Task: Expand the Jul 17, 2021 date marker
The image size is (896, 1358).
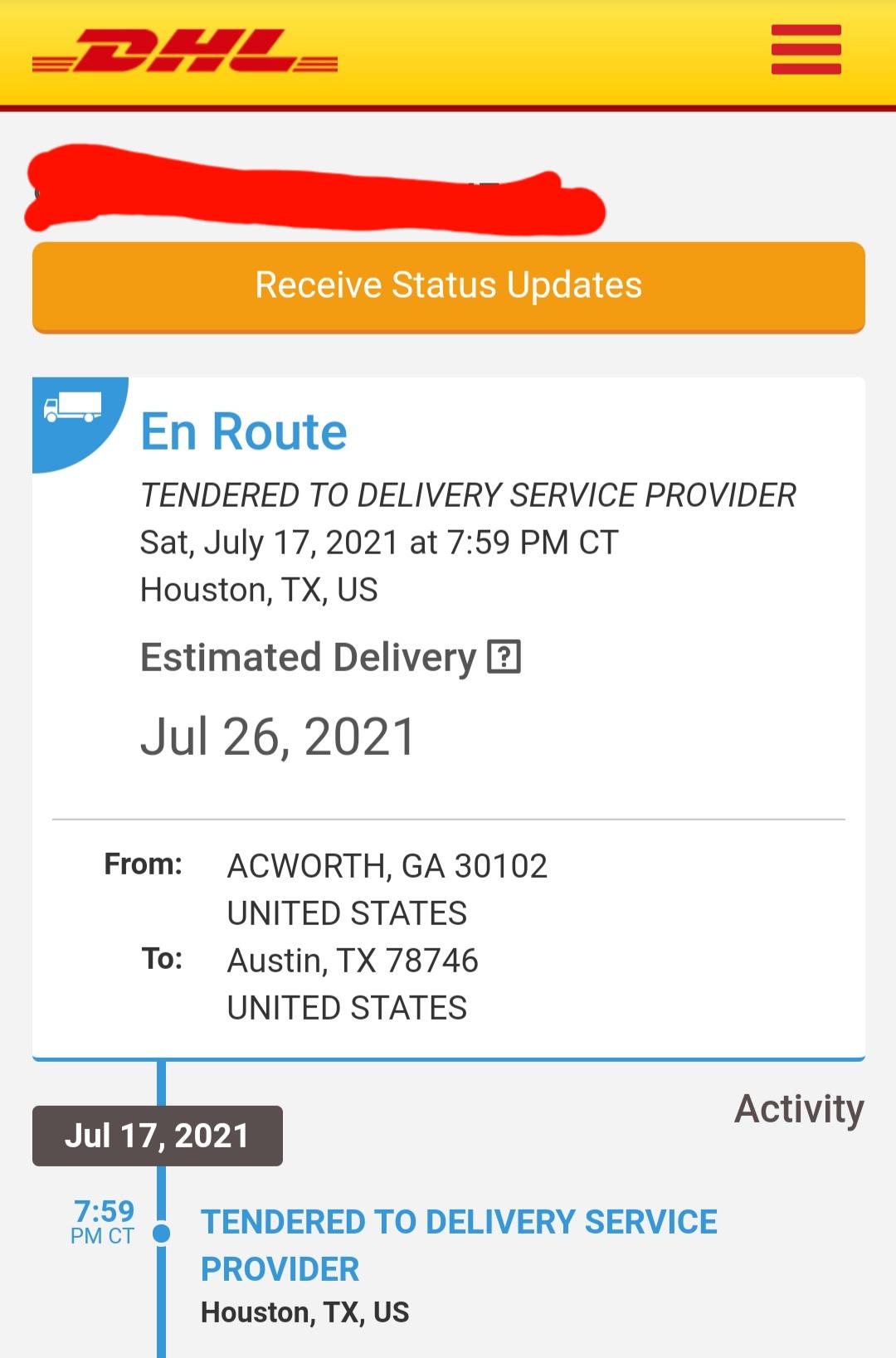Action: tap(158, 1135)
